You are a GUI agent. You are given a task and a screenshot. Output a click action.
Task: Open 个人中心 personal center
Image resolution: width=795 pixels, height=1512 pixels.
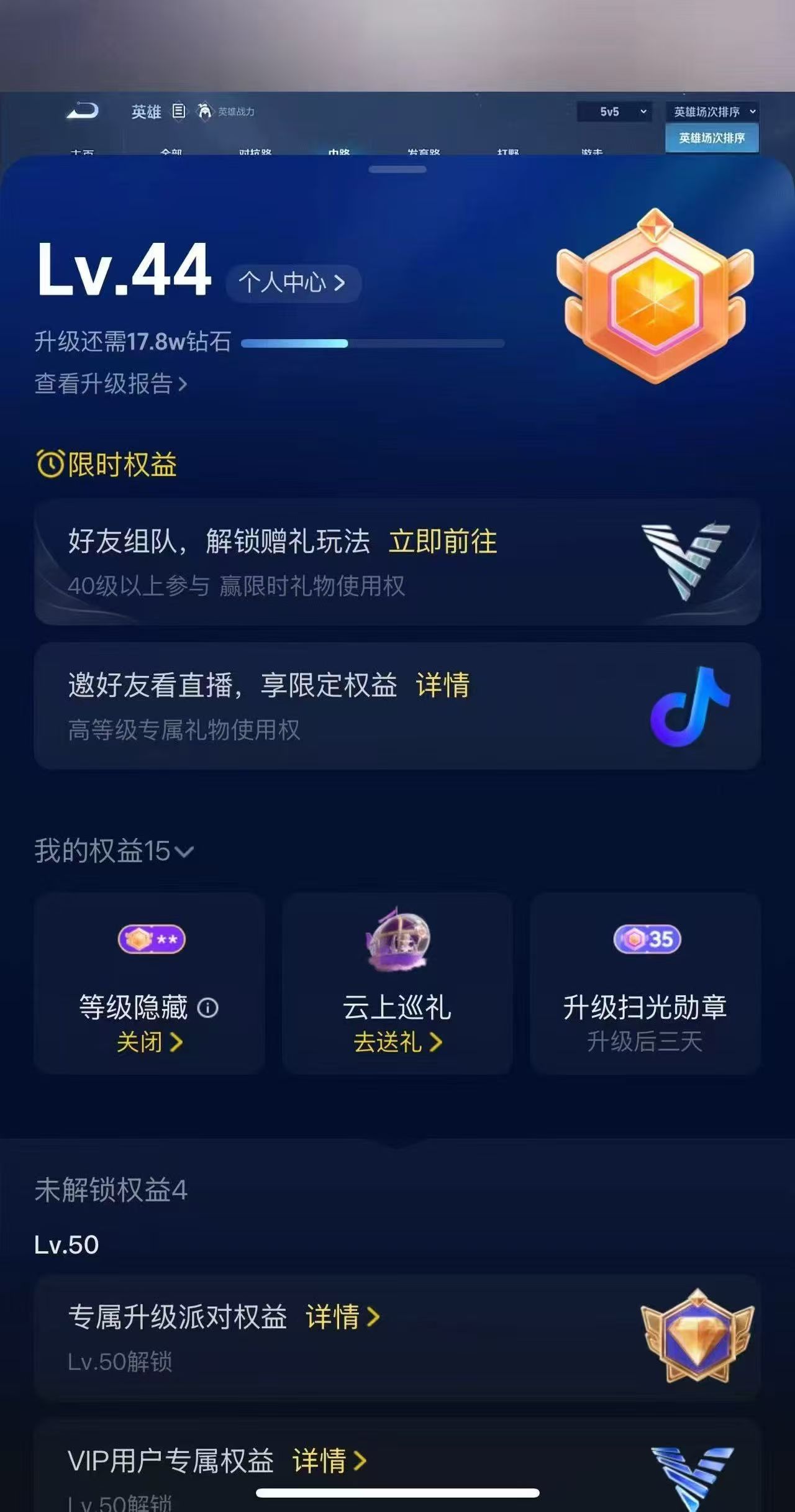coord(292,283)
